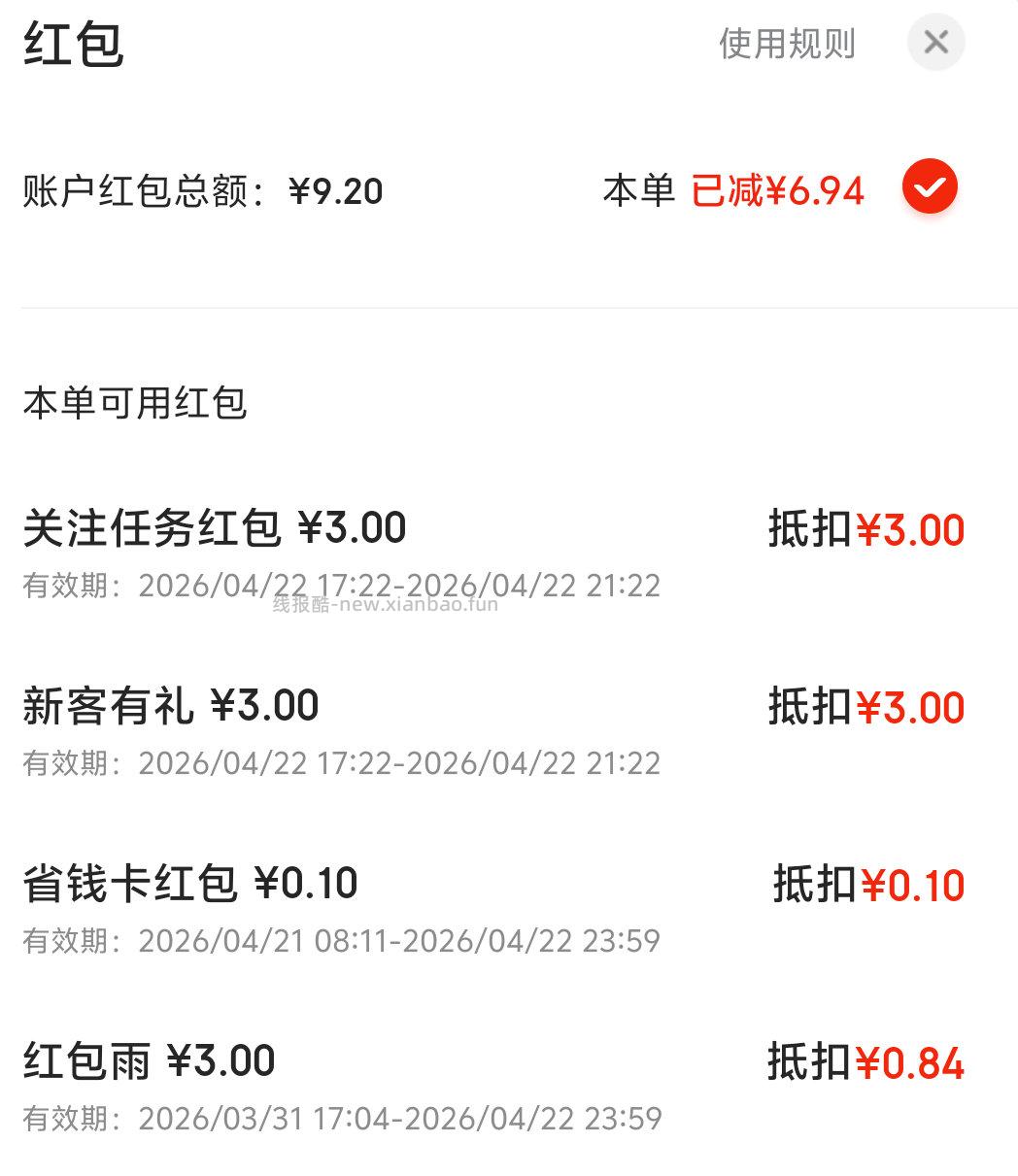Select the 省钱卡红包 ¥0.10 coupon
Screen dimensions: 1018x1176
[190, 882]
